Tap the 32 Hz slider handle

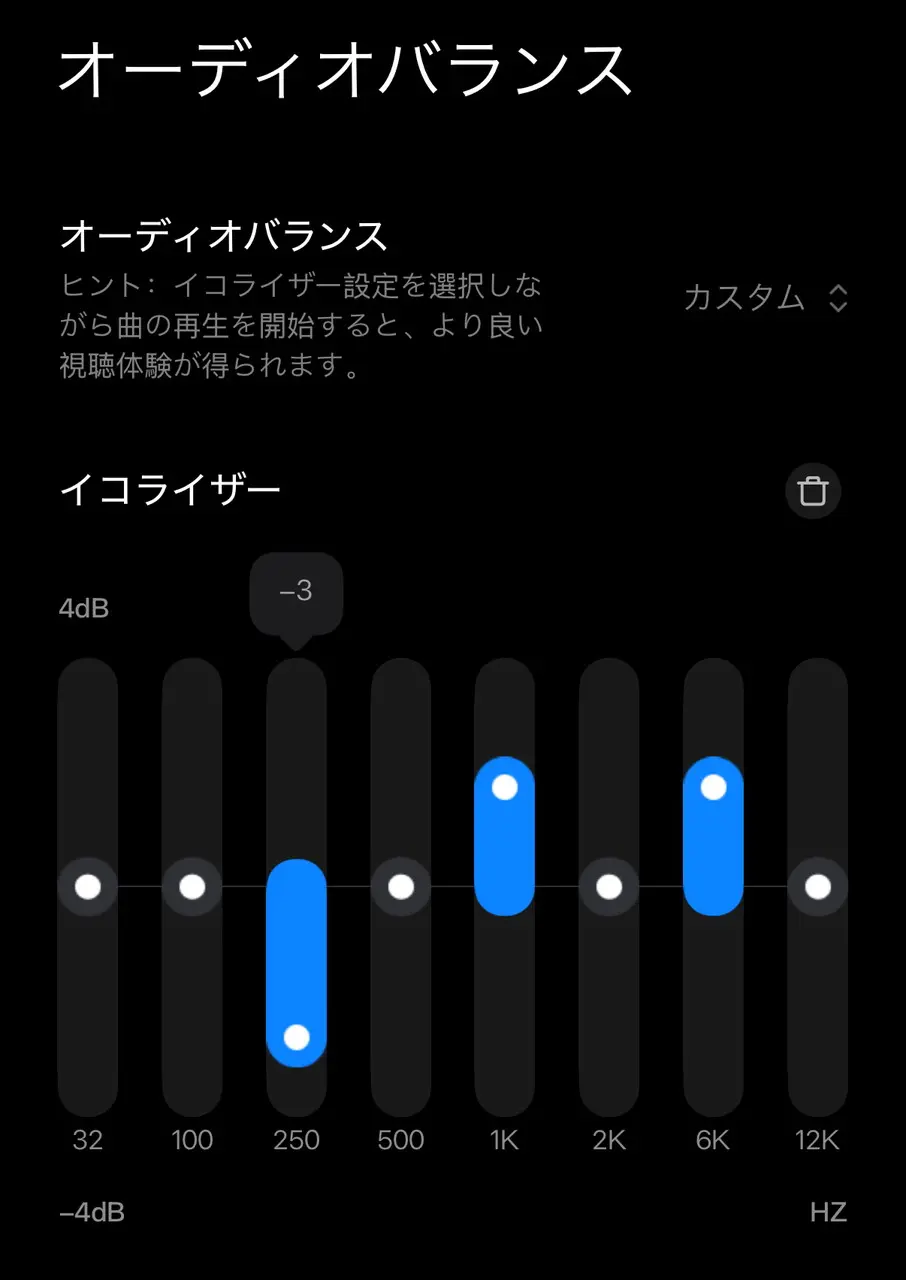click(x=88, y=887)
